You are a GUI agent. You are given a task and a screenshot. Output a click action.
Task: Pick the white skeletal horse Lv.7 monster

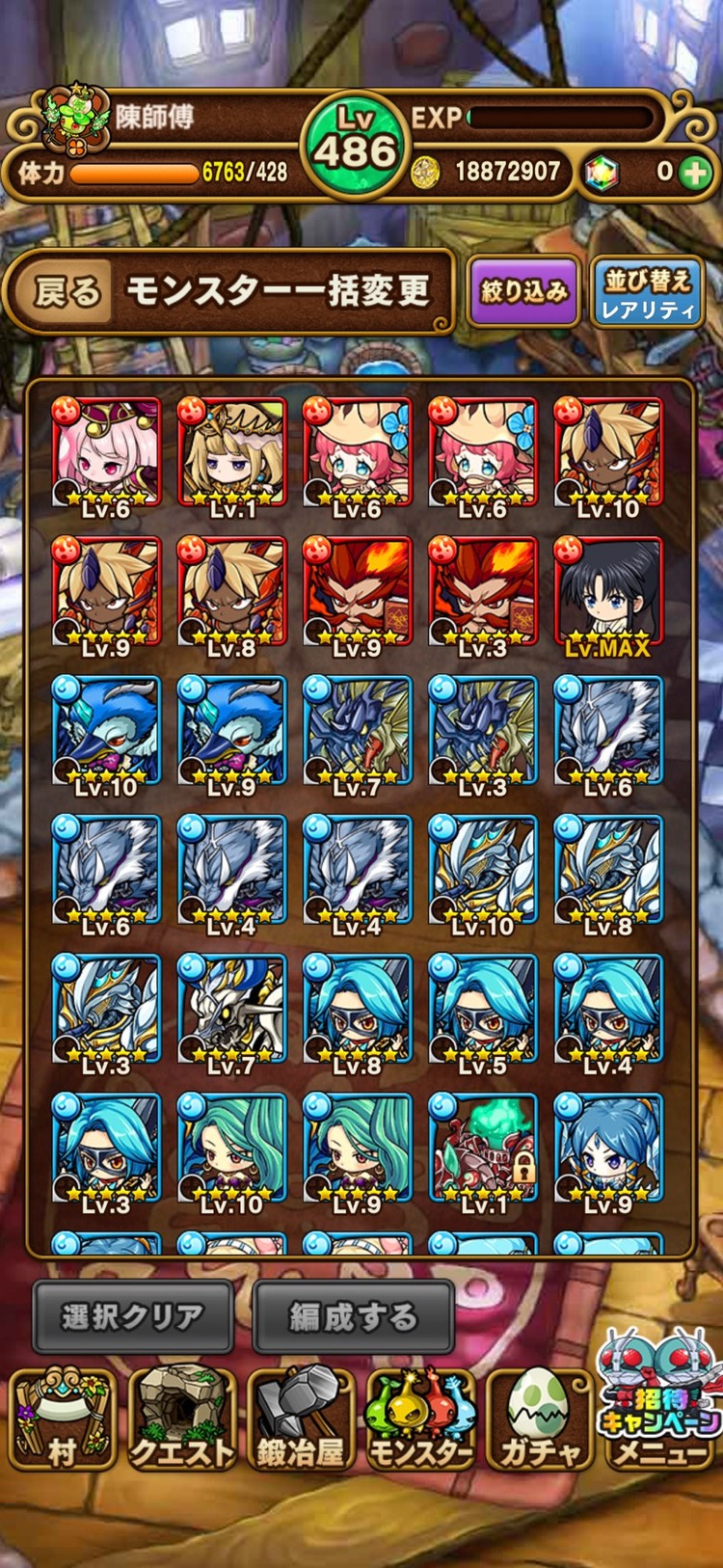coord(231,1009)
